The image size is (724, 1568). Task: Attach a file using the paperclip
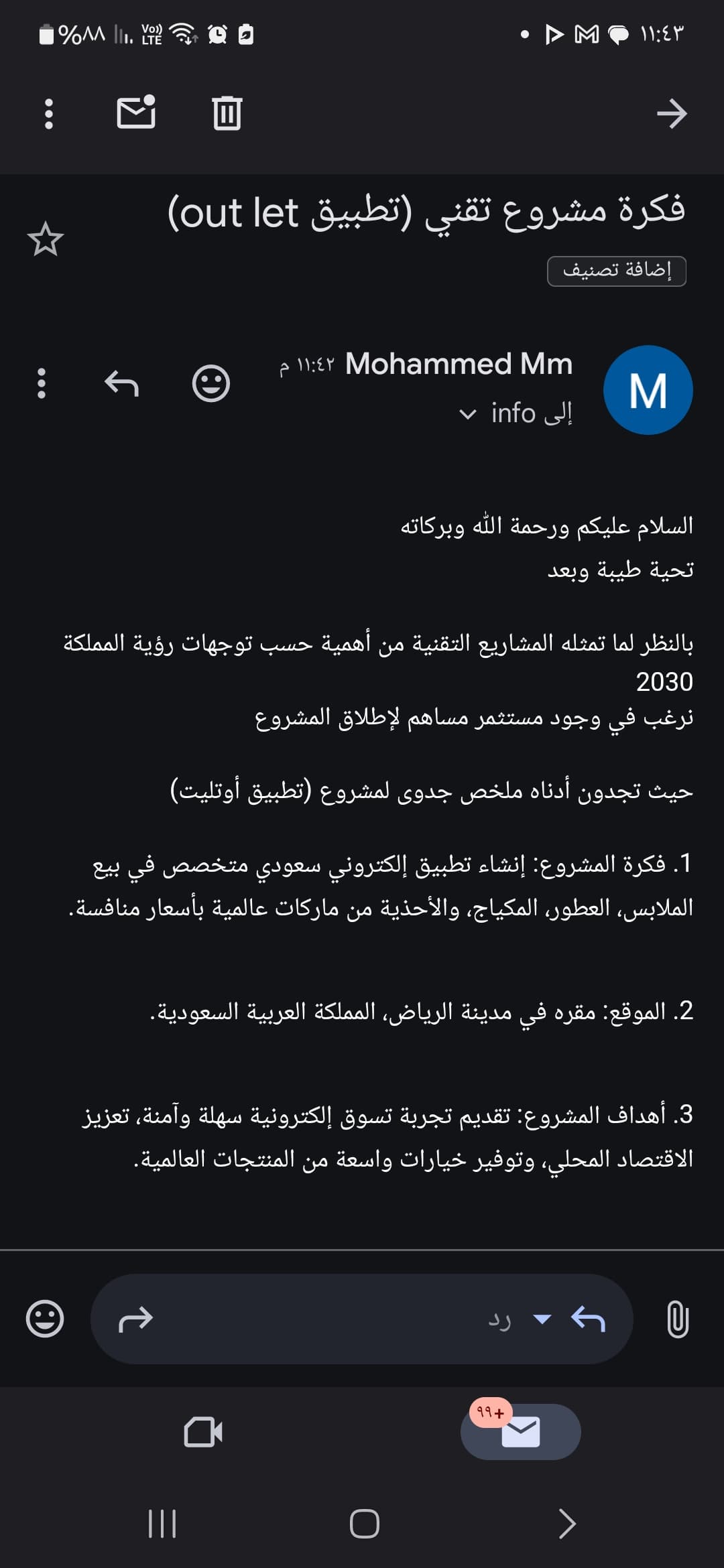click(678, 1319)
